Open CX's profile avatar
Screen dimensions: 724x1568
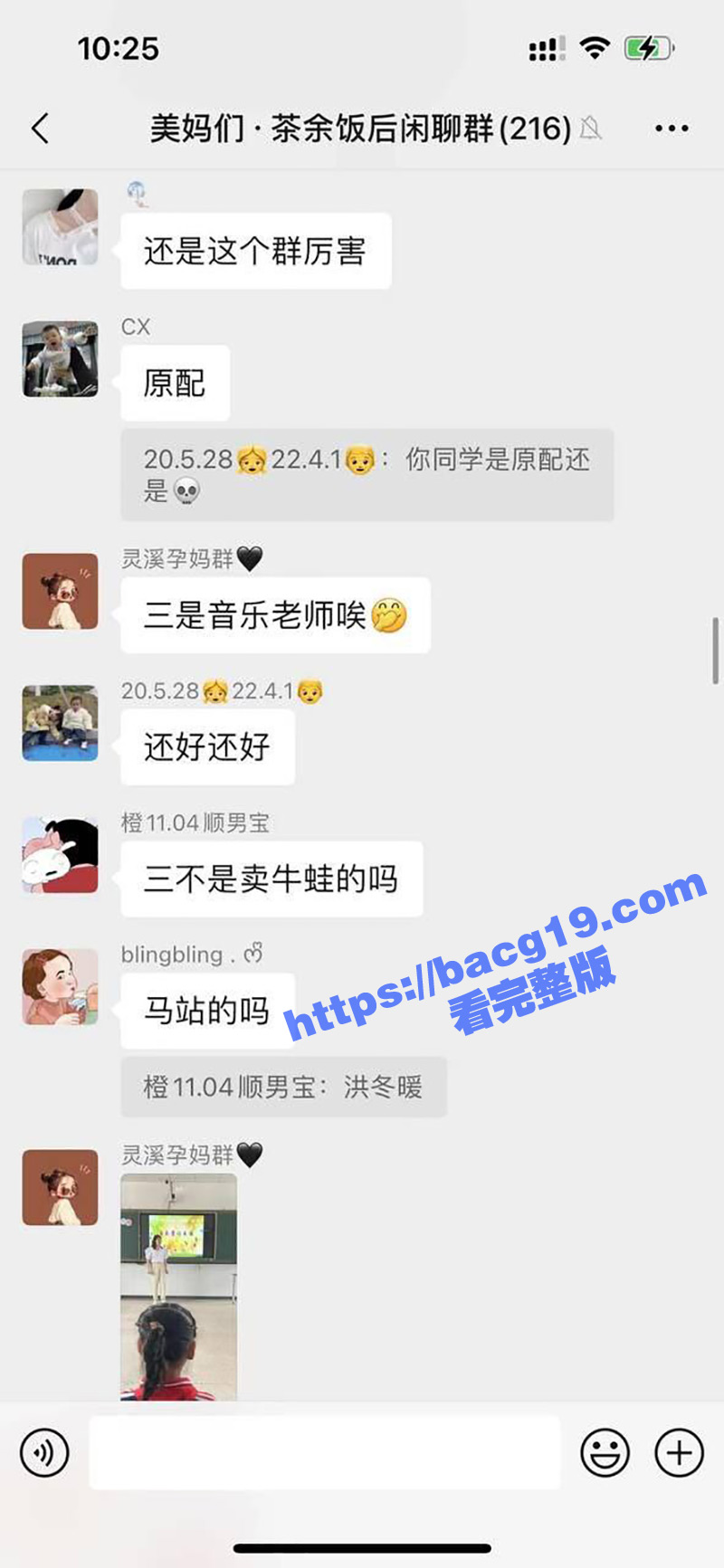60,359
